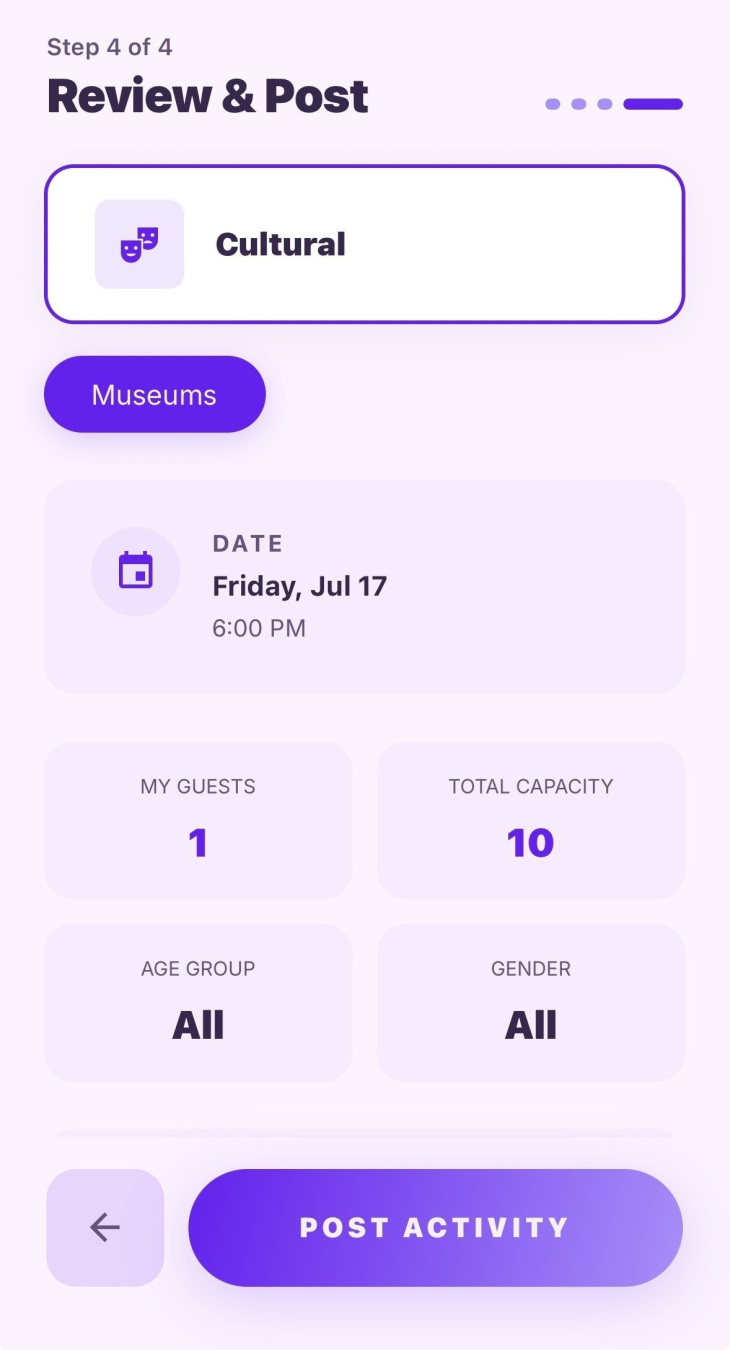Tap the Post Activity button
730x1350 pixels.
pos(435,1227)
